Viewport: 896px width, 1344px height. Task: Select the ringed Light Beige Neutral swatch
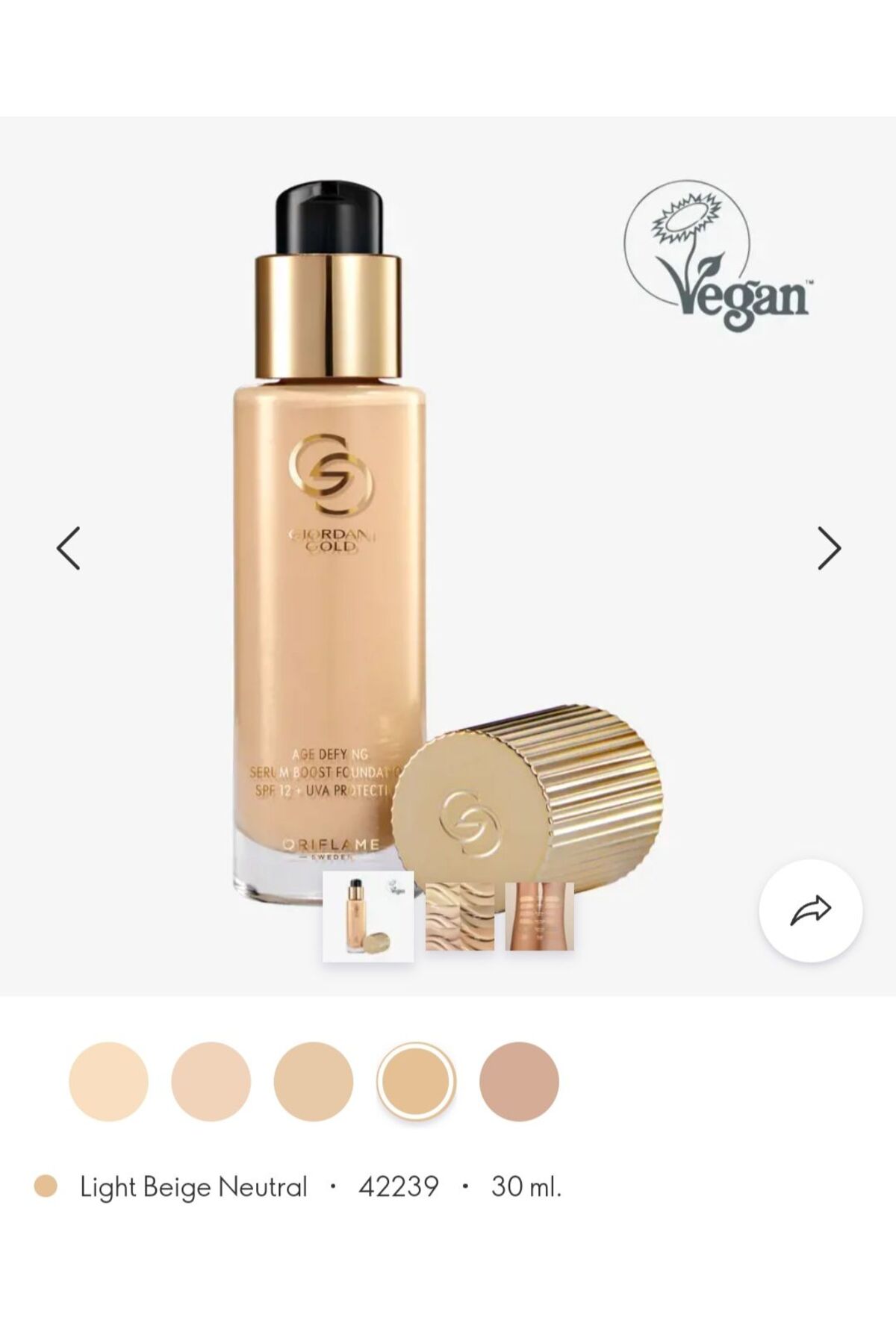coord(416,1082)
